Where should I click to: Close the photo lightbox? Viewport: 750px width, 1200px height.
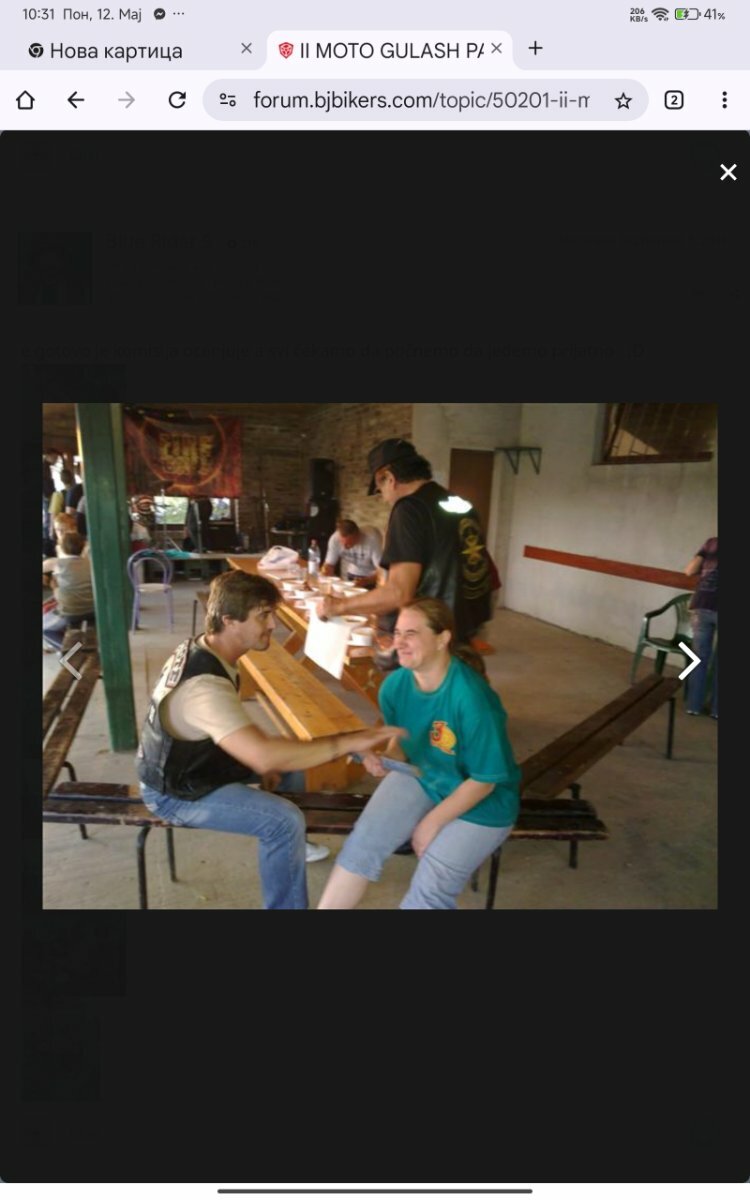tap(728, 172)
